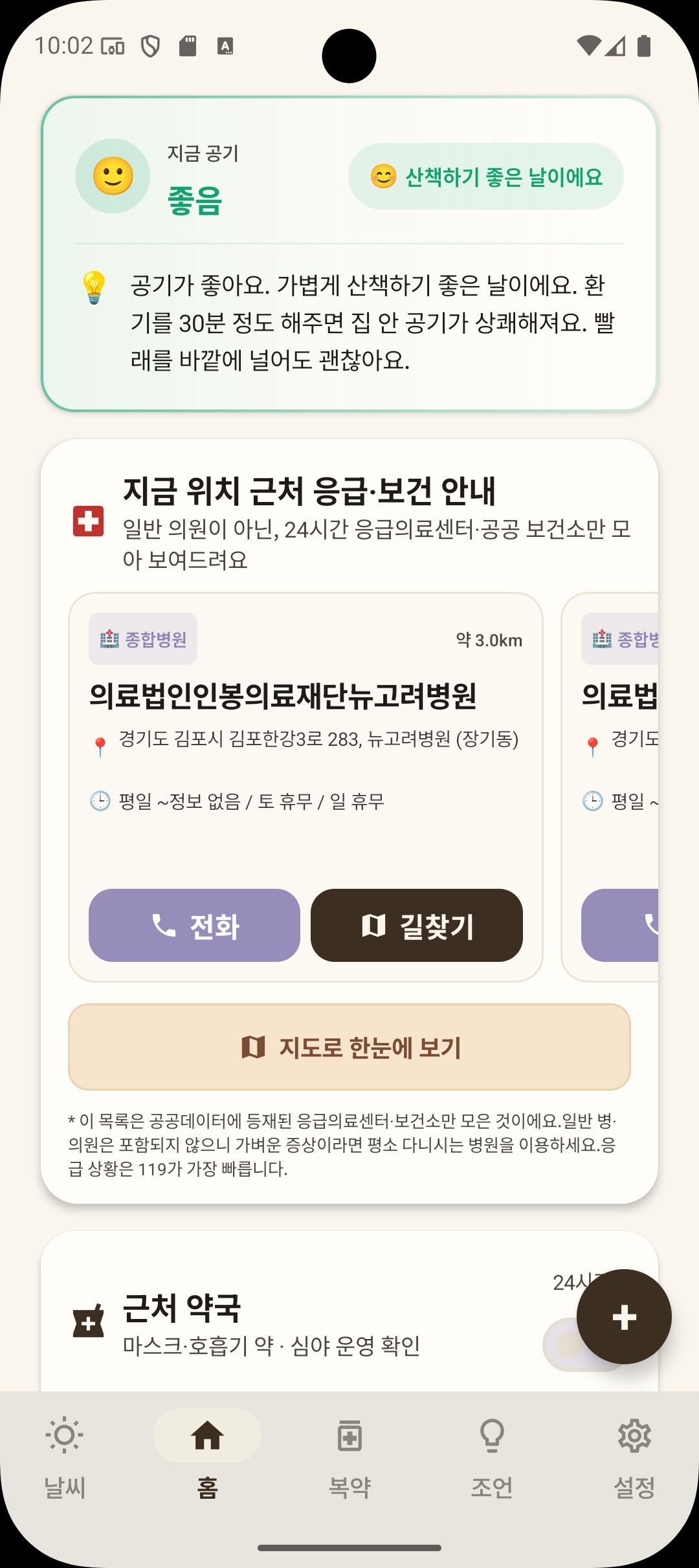The image size is (699, 1568).
Task: Tap the clock icon beside the opening hours
Action: tap(101, 801)
